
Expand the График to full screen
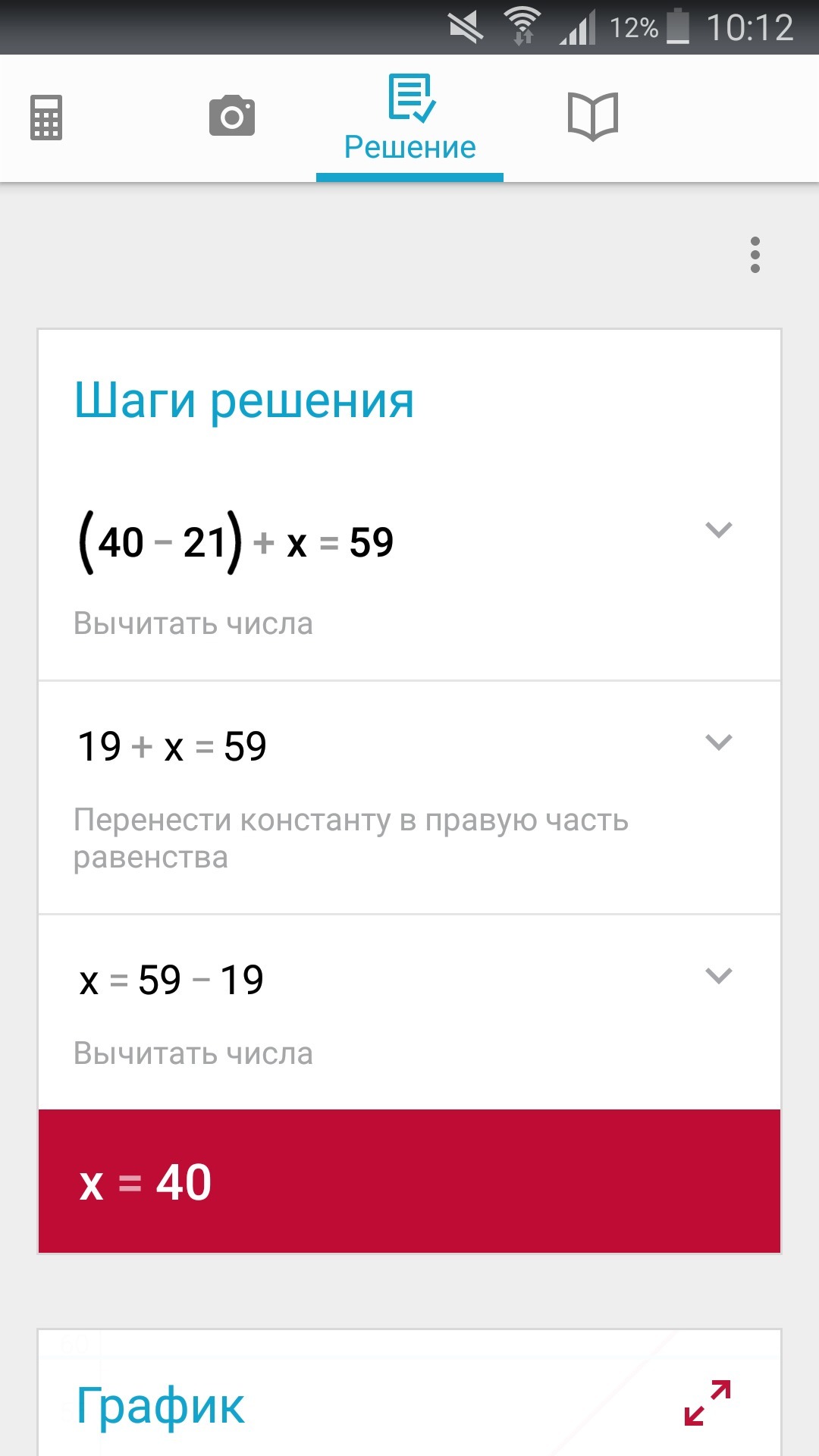tap(708, 1403)
